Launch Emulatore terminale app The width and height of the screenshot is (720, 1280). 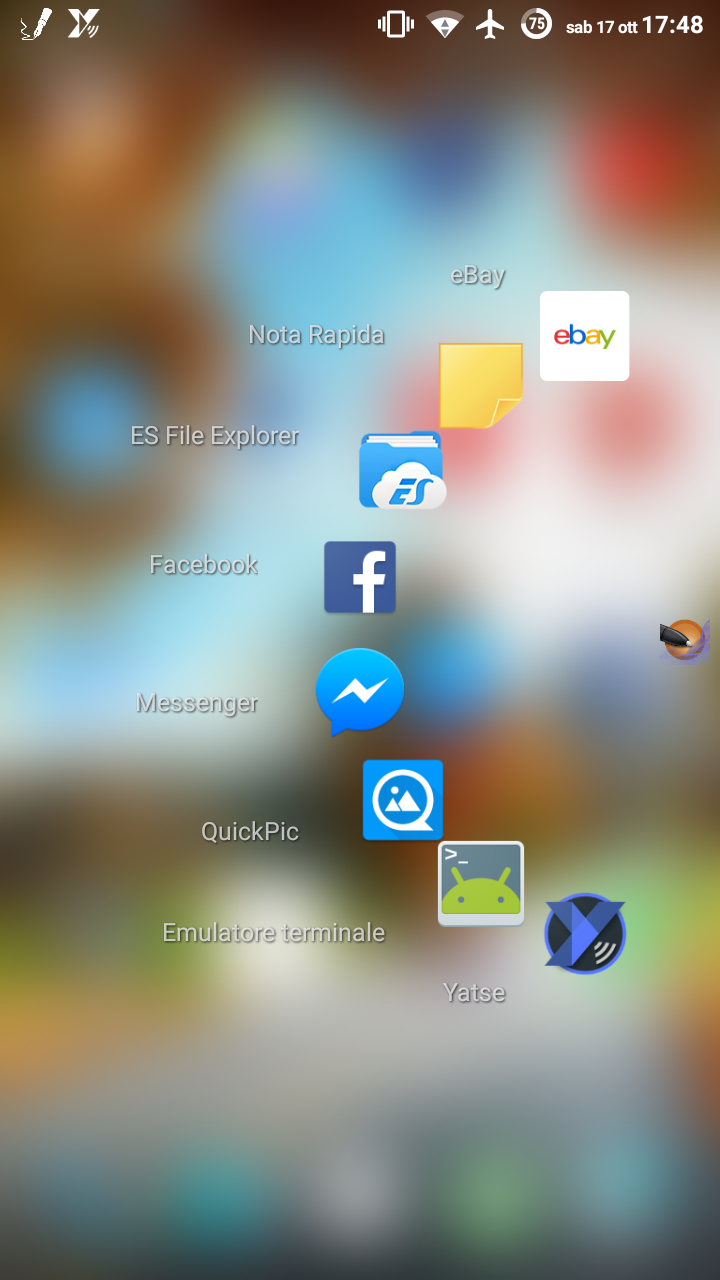click(481, 883)
